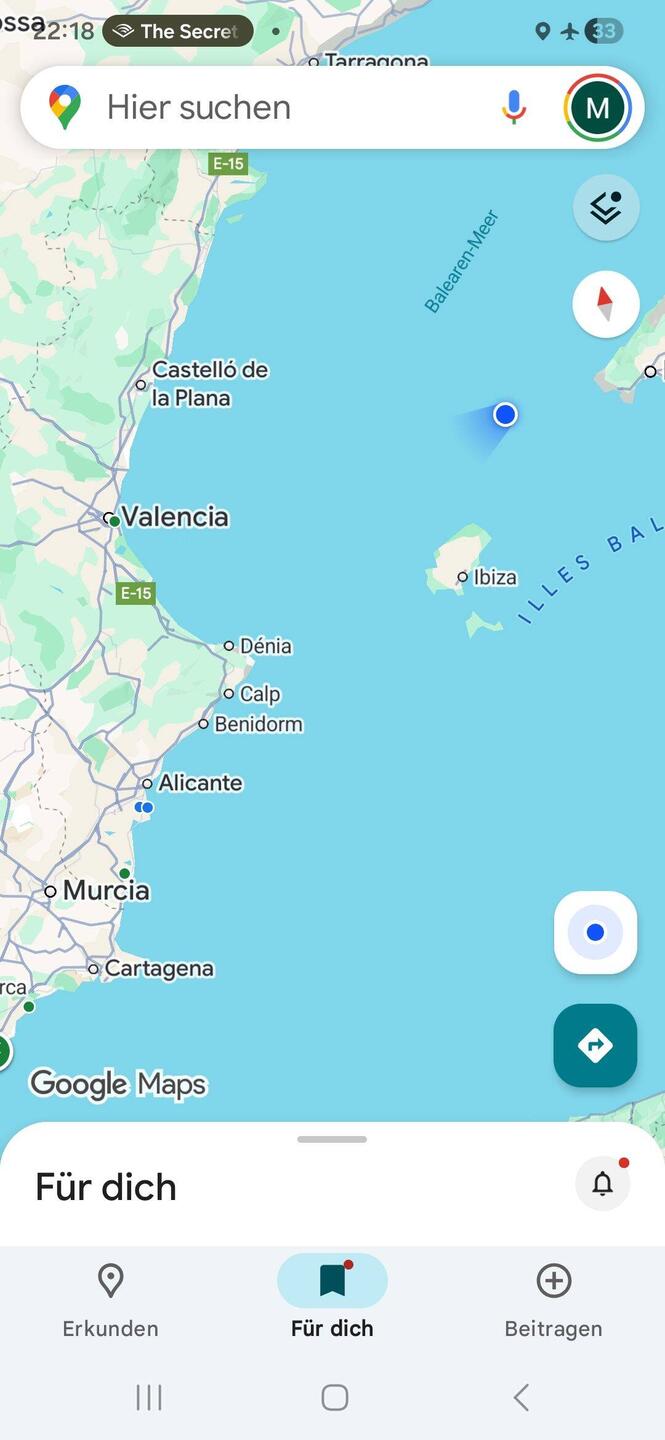Viewport: 665px width, 1440px height.
Task: Select Ibiza on the map
Action: [x=494, y=577]
